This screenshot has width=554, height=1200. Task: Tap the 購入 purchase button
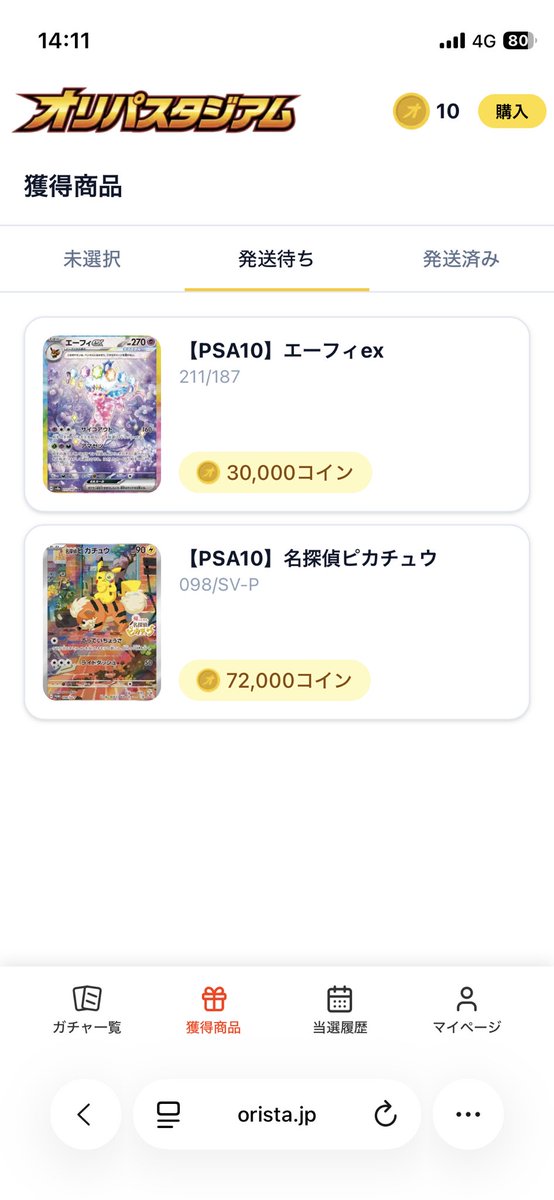point(512,111)
